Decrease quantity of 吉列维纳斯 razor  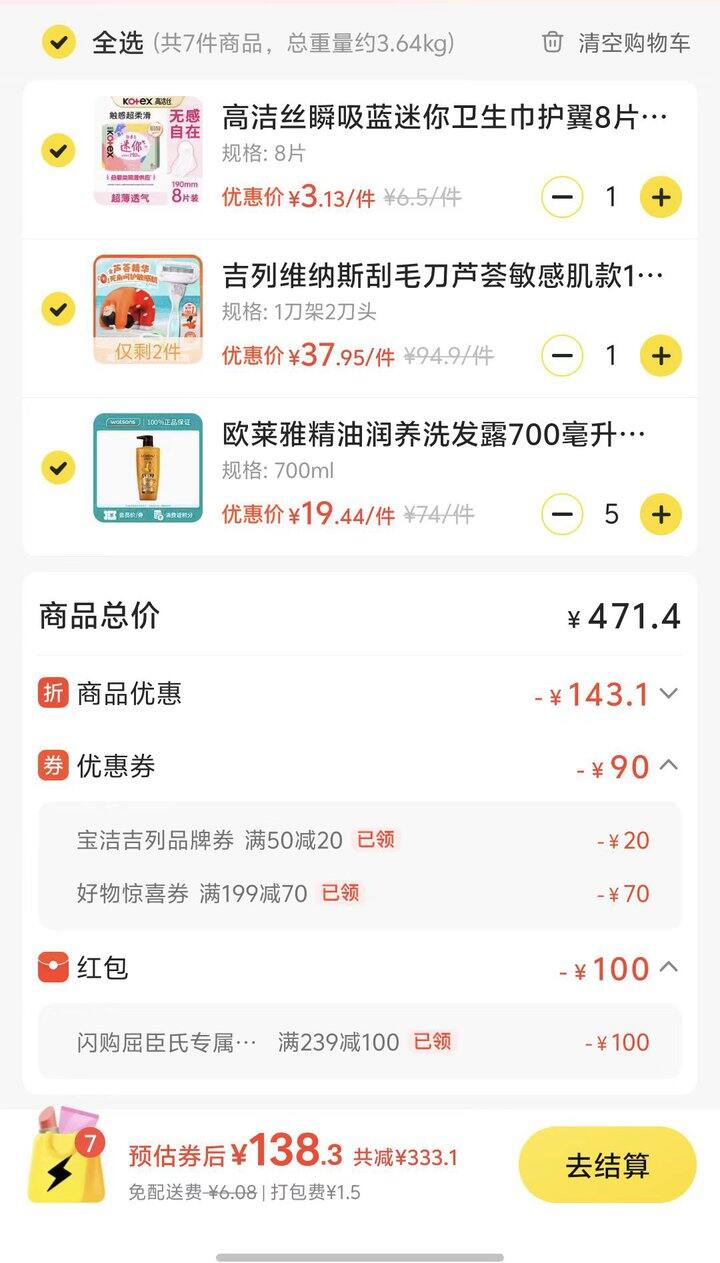coord(562,356)
